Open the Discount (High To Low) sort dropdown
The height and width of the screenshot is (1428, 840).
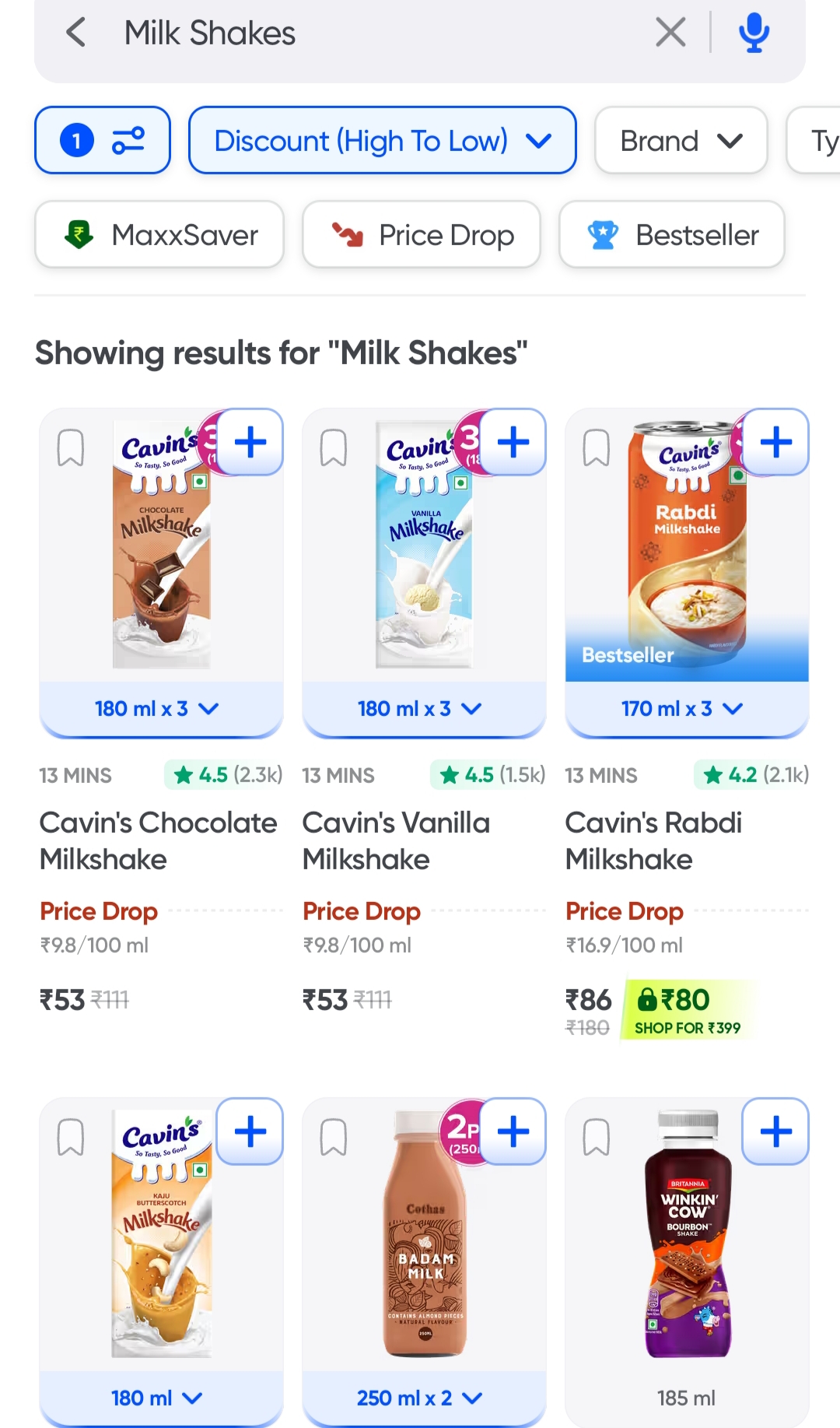[382, 141]
